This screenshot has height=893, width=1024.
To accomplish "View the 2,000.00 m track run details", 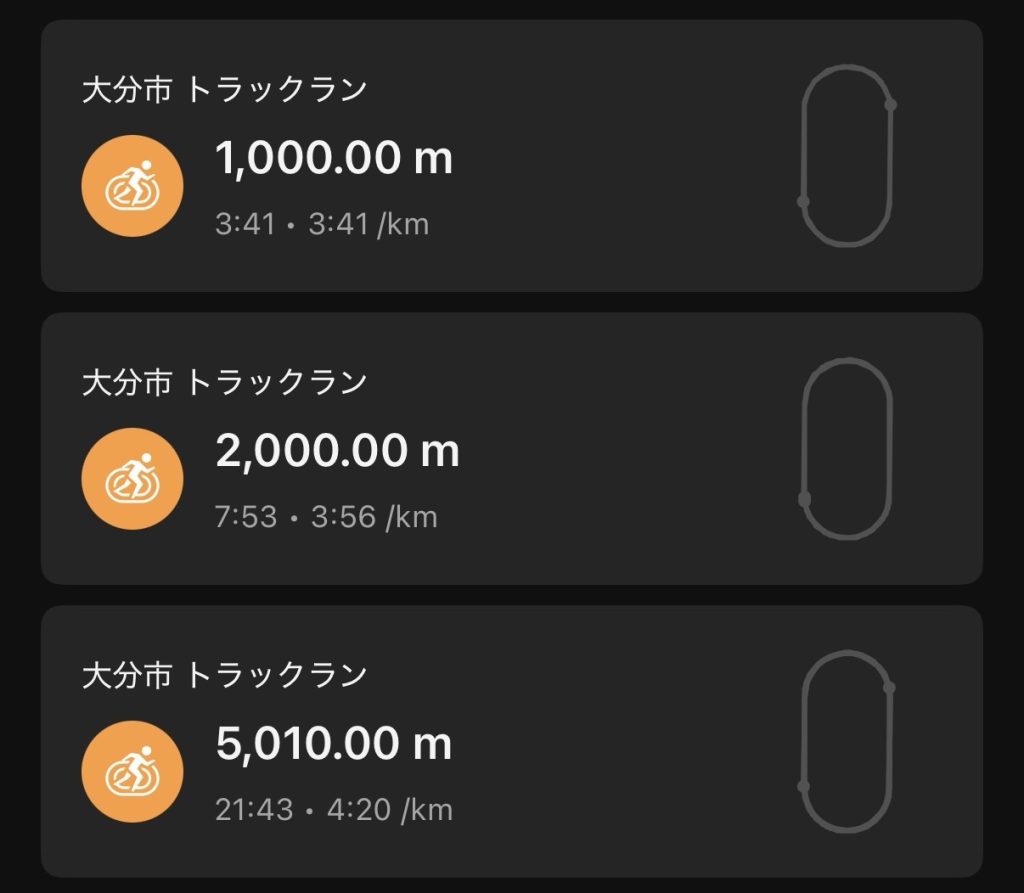I will (511, 449).
